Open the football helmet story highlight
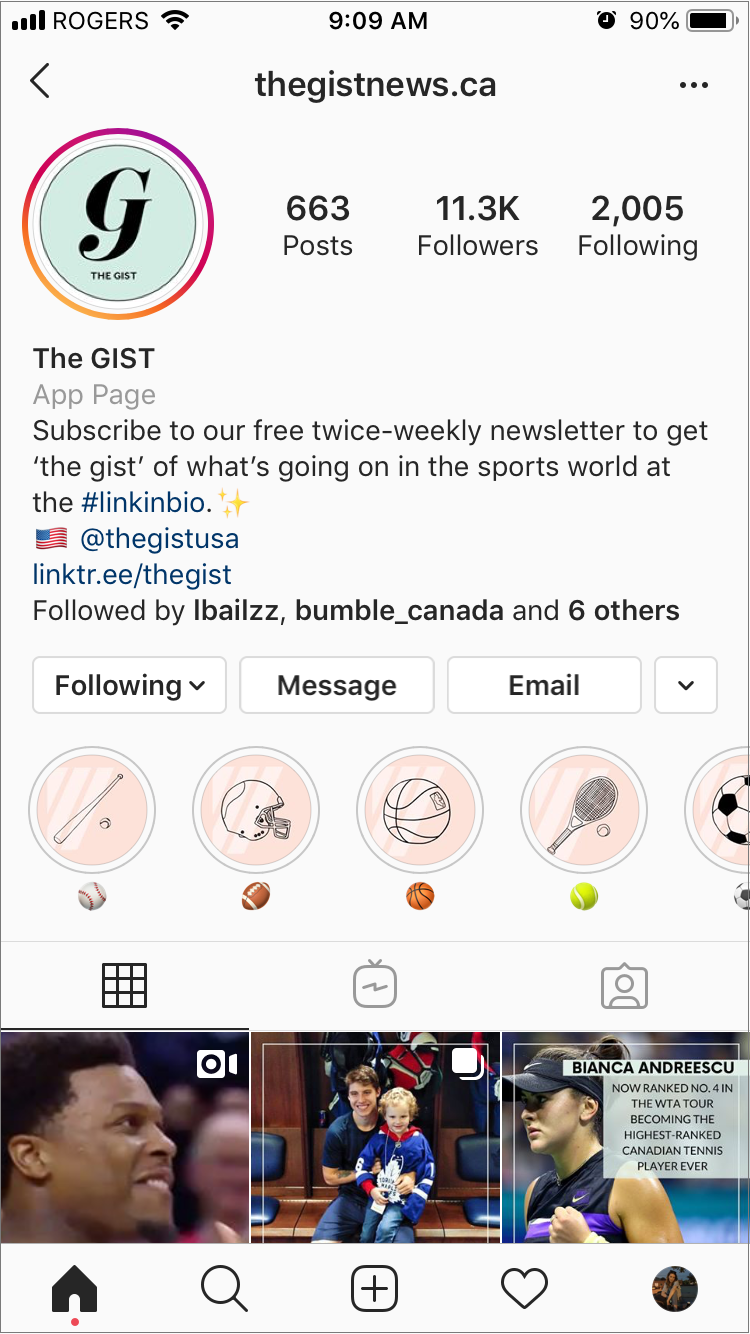Viewport: 750px width, 1334px height. tap(256, 810)
